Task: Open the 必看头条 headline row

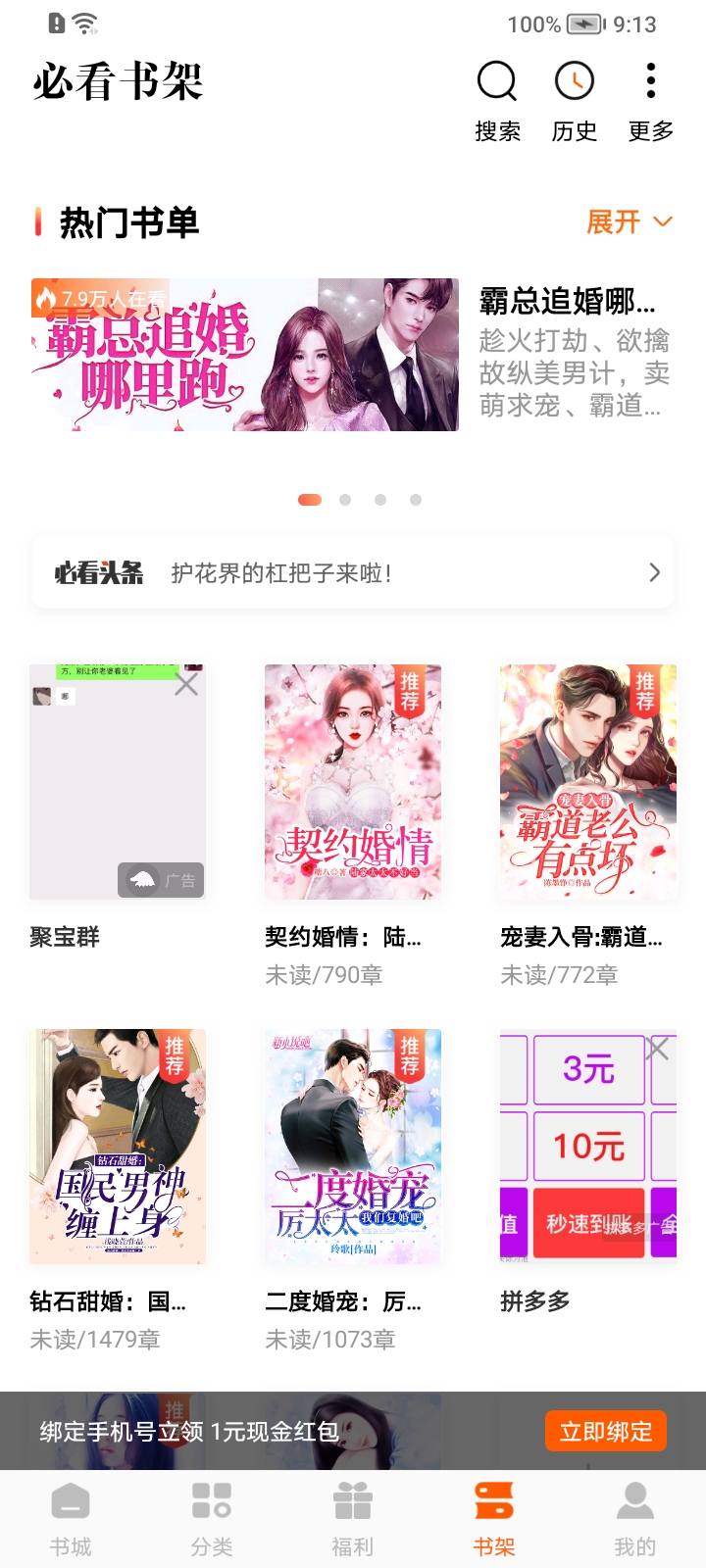Action: pos(353,572)
